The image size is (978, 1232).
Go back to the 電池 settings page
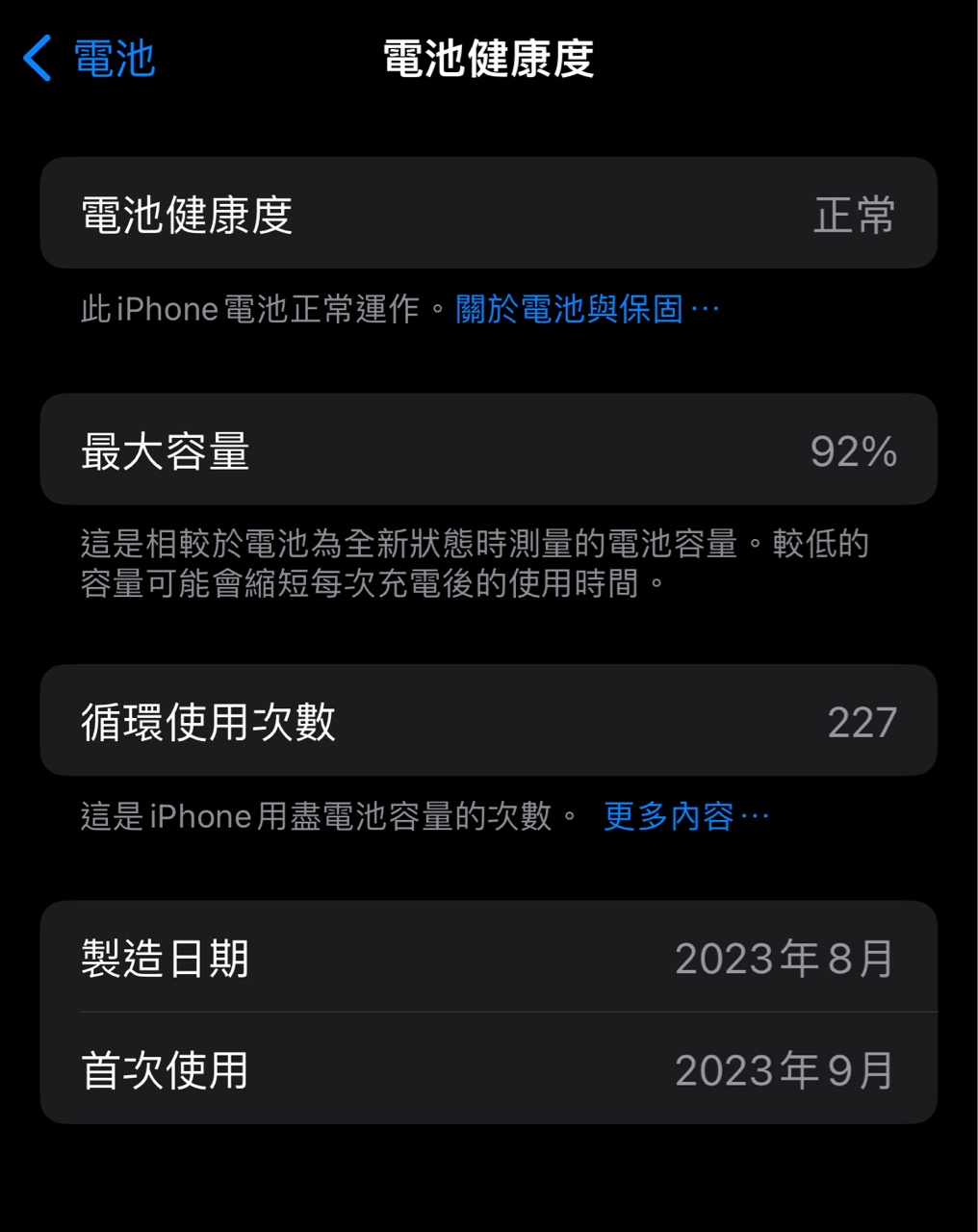tap(90, 59)
